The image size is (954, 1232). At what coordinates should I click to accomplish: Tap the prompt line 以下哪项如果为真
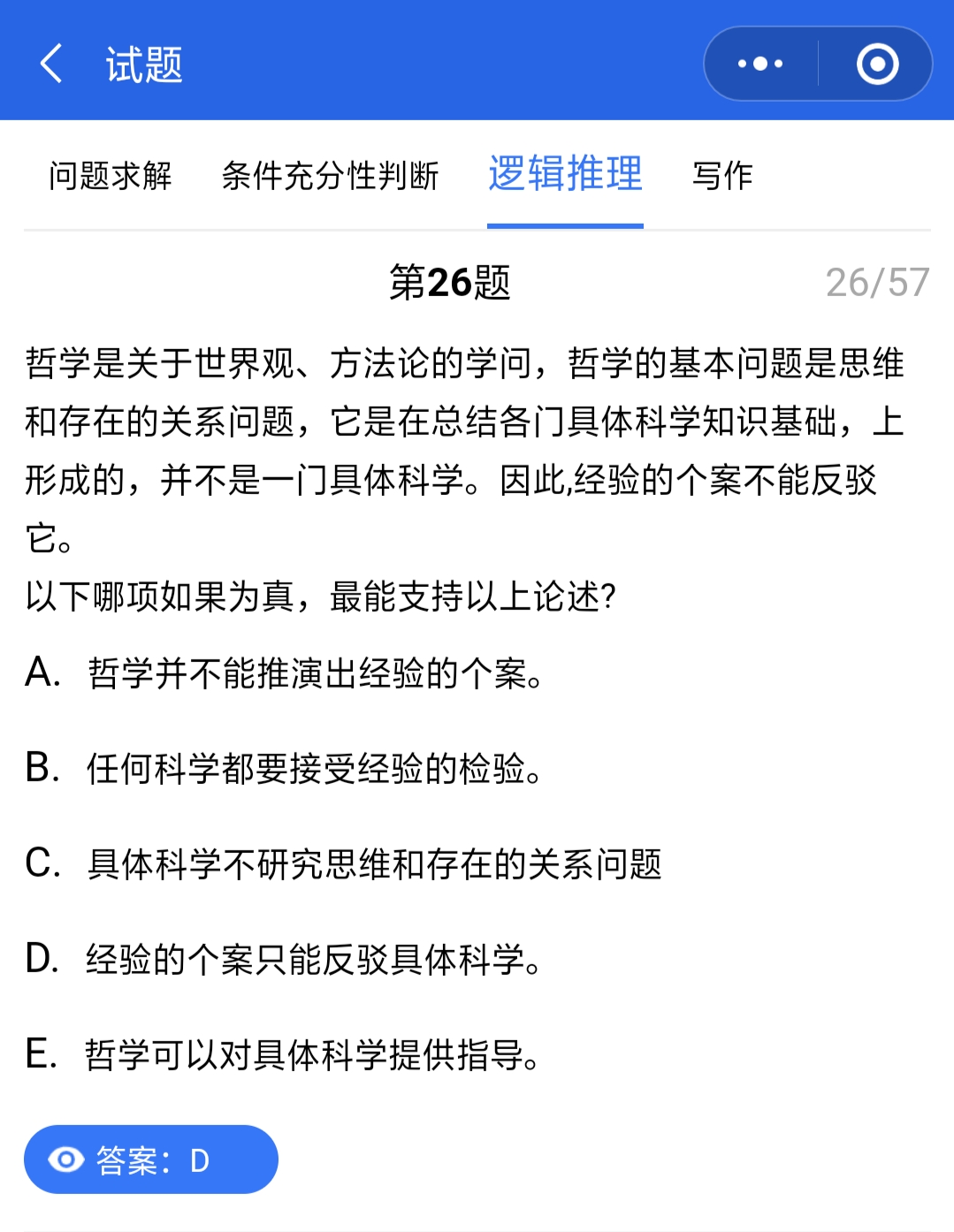click(x=321, y=597)
